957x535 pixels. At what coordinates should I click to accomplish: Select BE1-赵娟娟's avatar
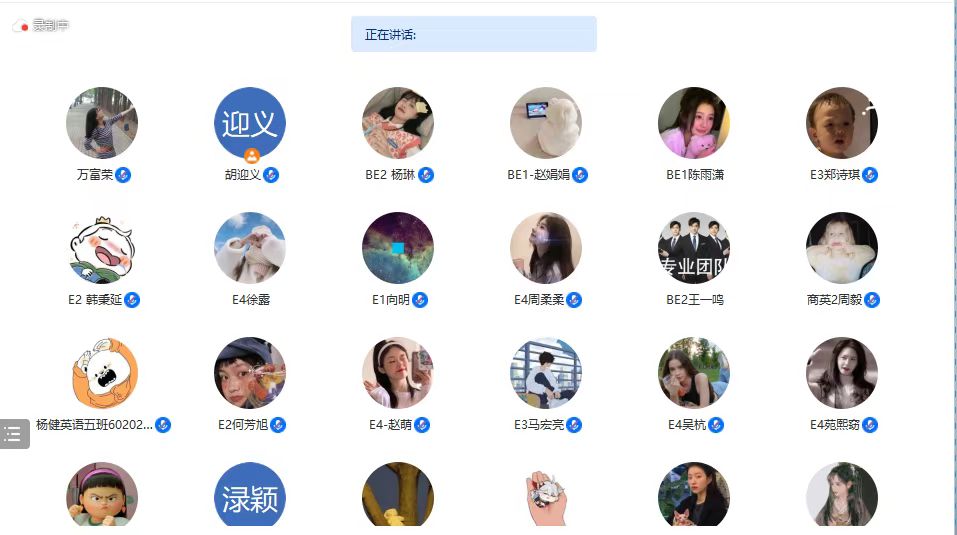pyautogui.click(x=546, y=123)
